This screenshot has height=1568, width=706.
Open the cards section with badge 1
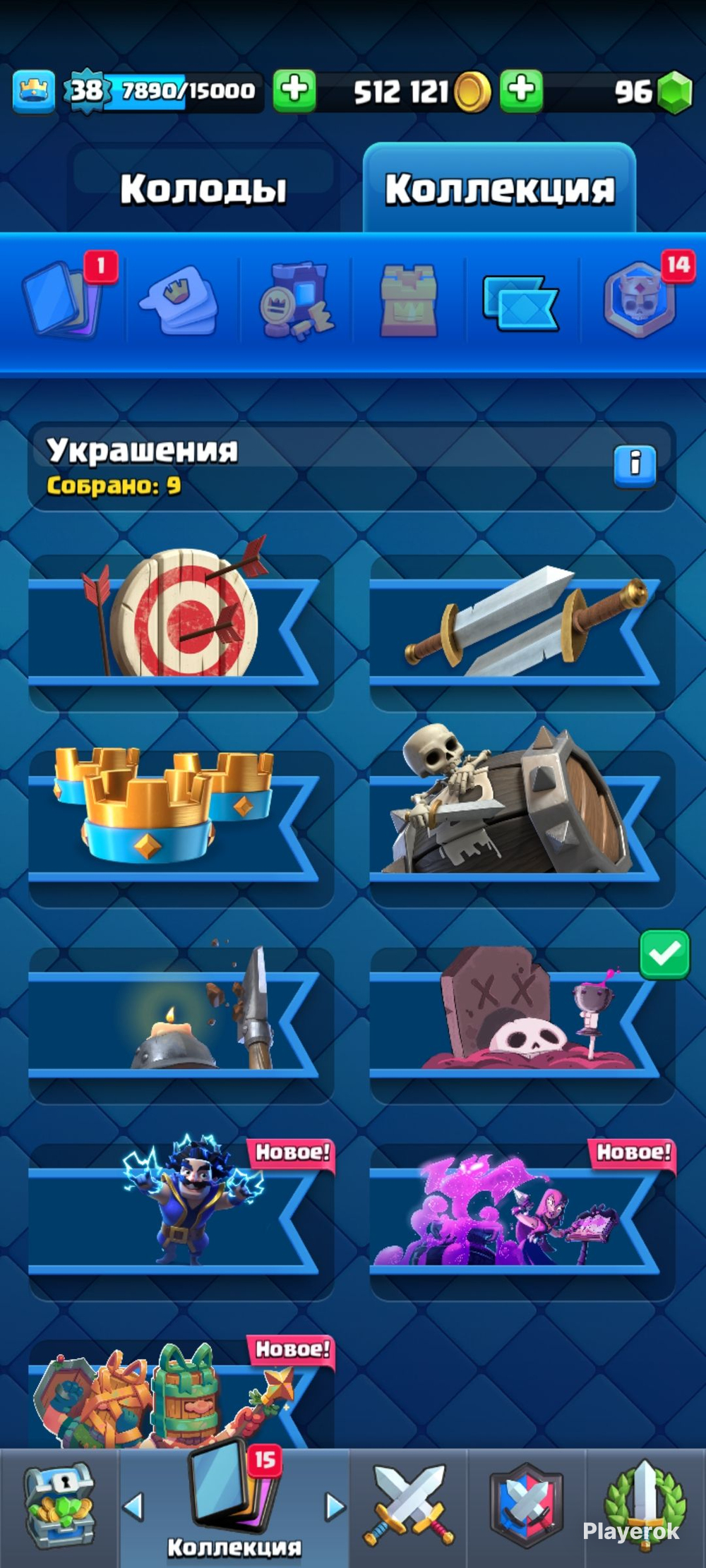click(65, 299)
